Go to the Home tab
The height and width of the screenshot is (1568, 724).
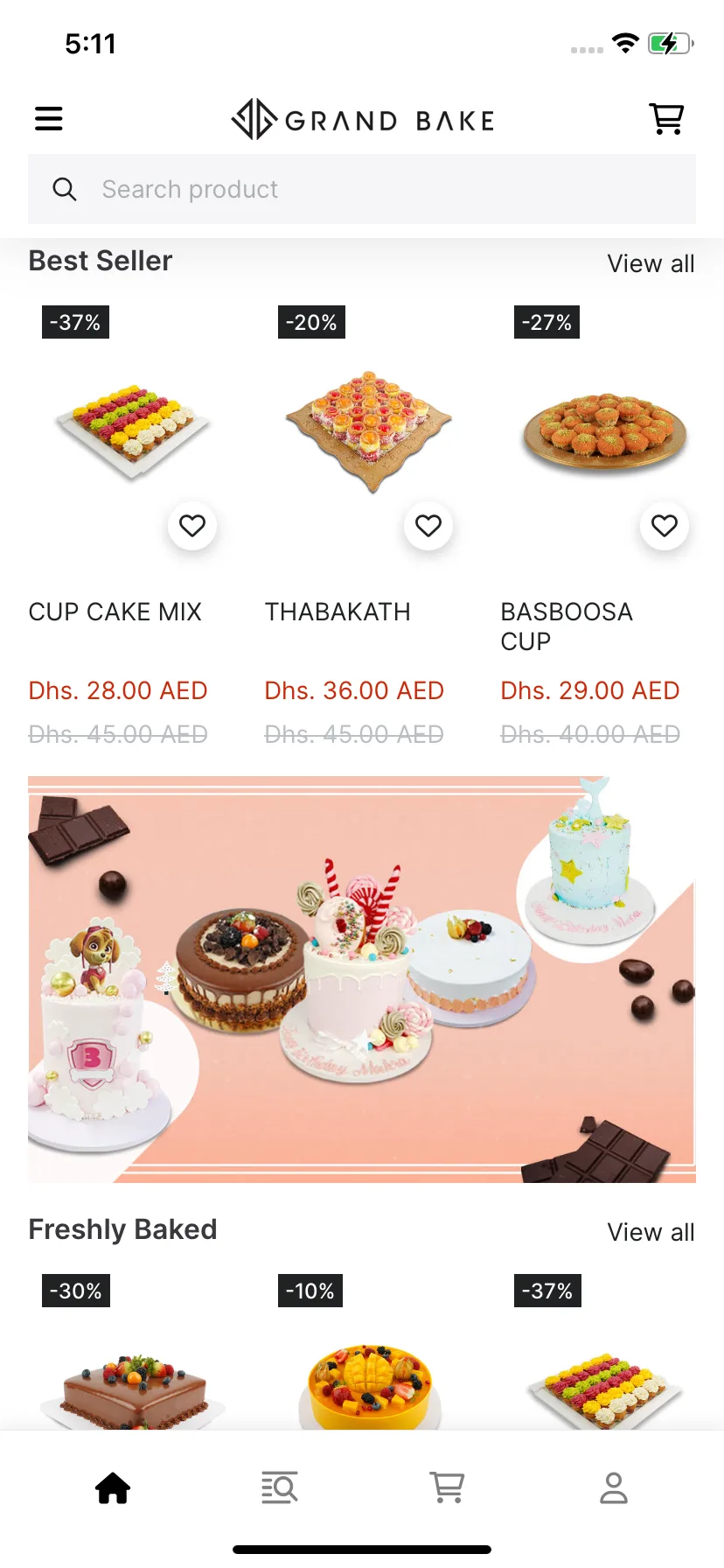(x=113, y=1487)
